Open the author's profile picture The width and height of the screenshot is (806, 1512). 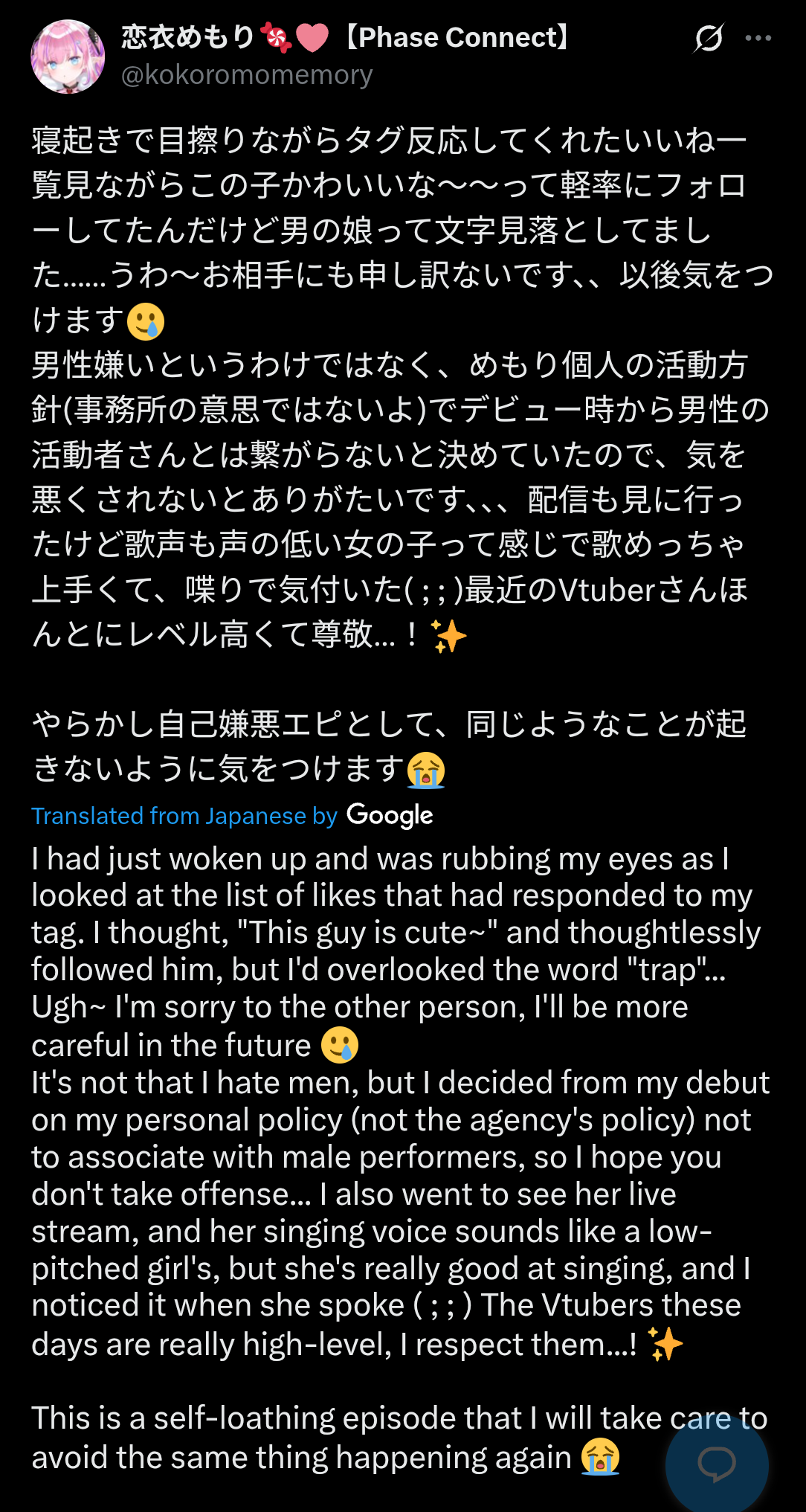(x=68, y=57)
